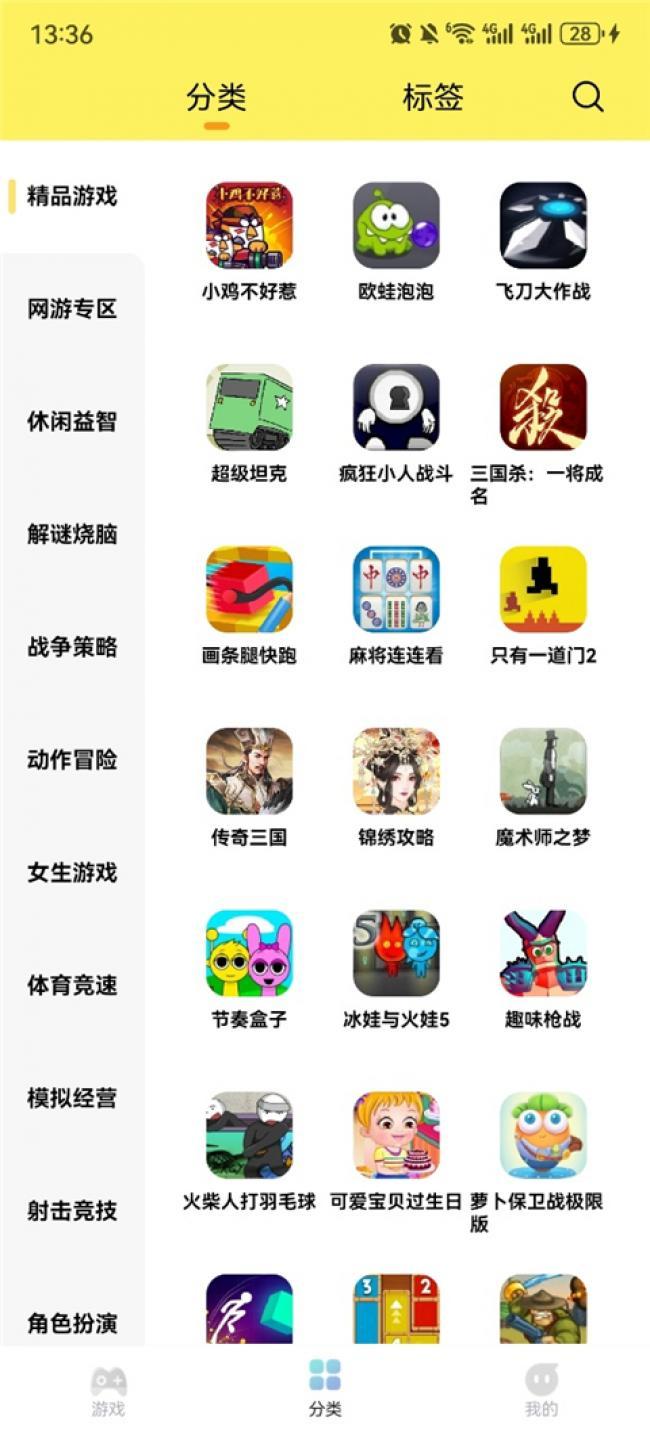
Task: Select the 网游专区 category
Action: point(72,309)
